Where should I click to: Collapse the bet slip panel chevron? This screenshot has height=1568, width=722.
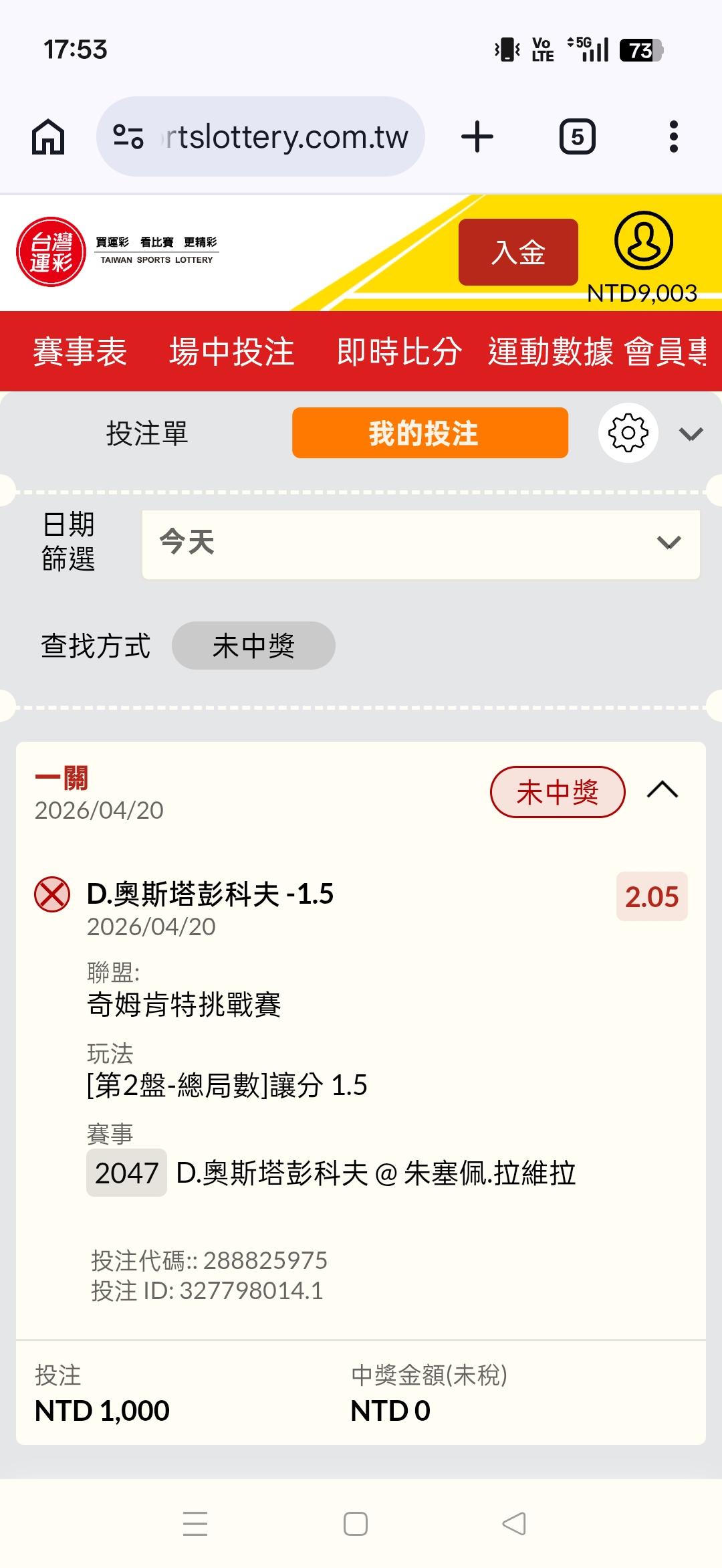pyautogui.click(x=691, y=434)
